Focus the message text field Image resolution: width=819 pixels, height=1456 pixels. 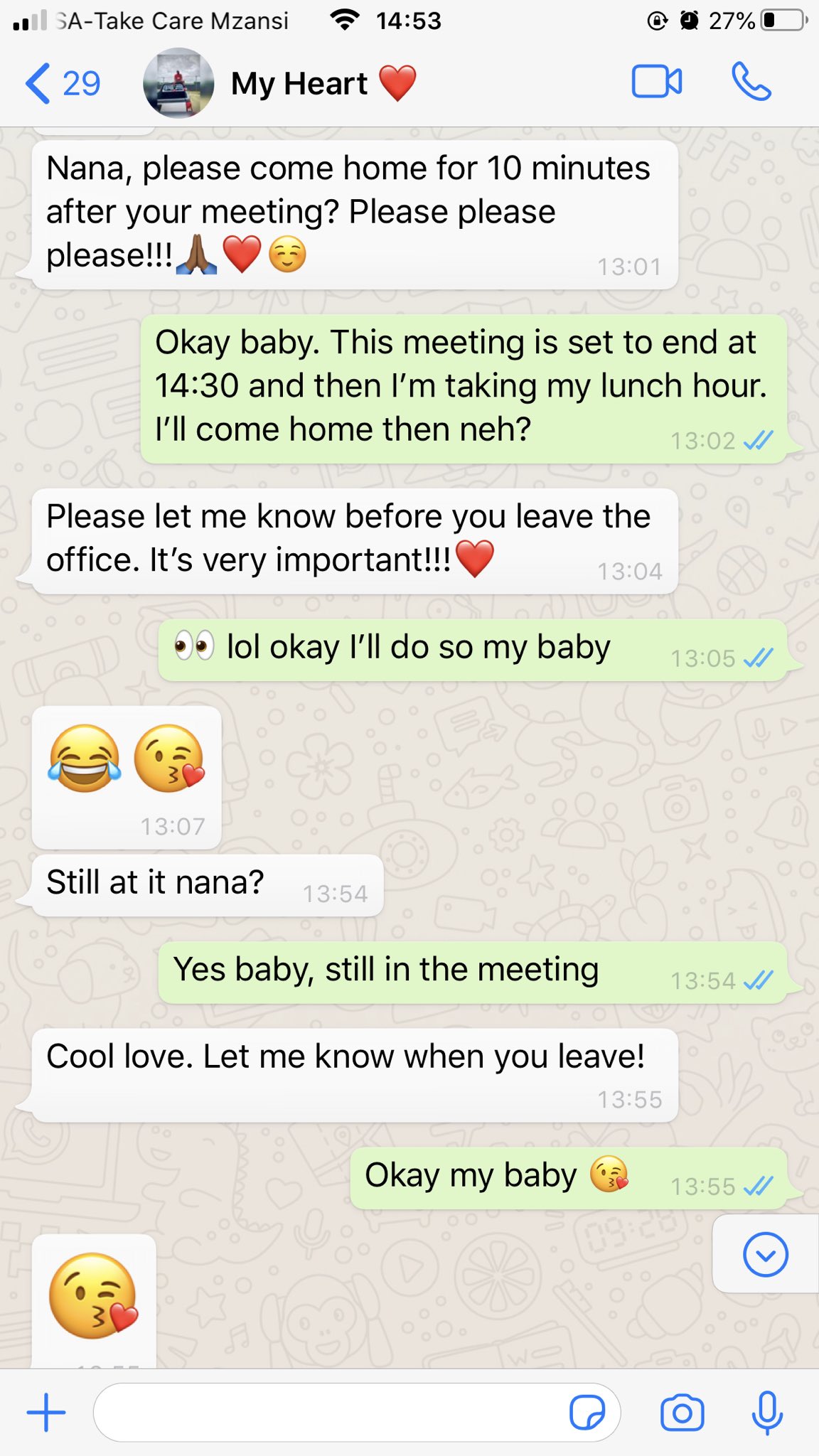[327, 1412]
